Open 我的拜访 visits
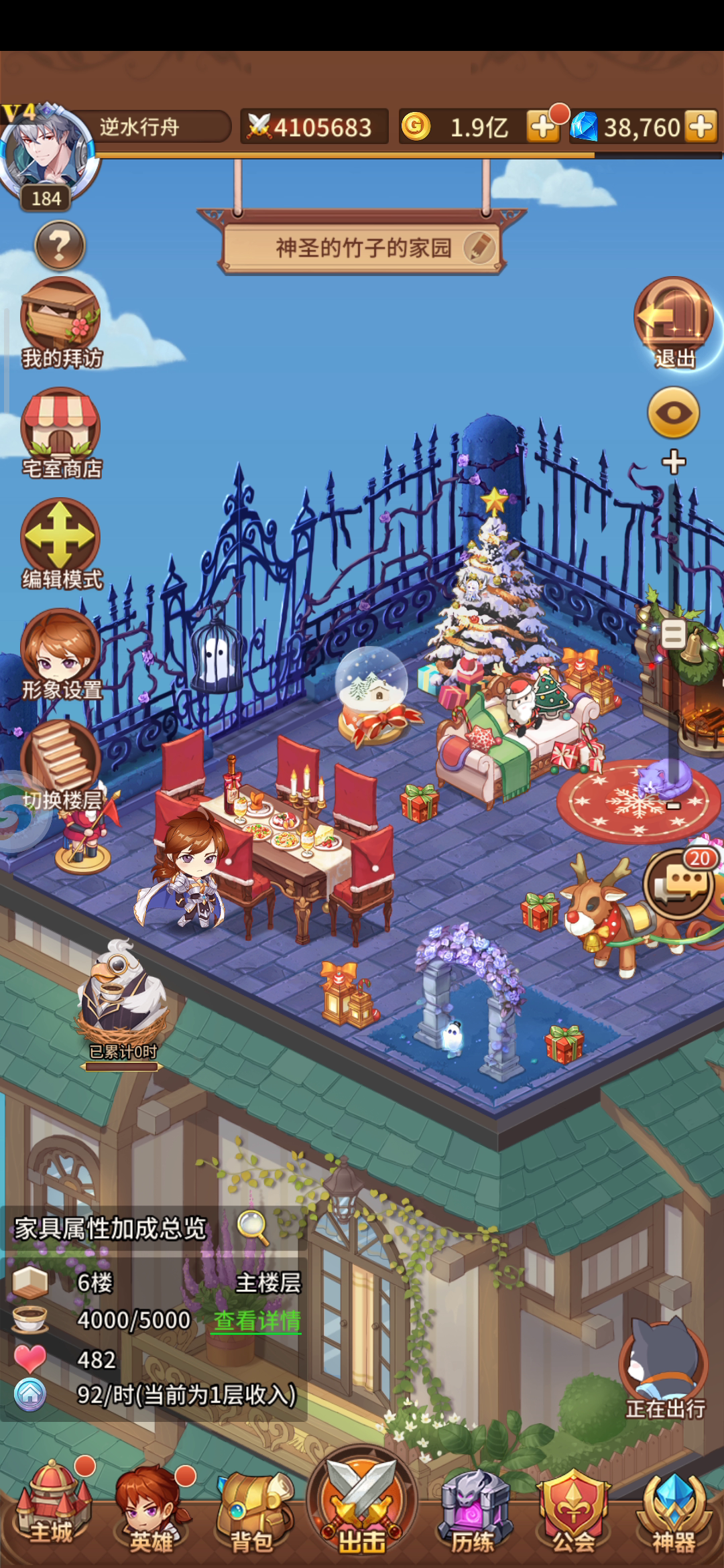724x1568 pixels. tap(61, 323)
